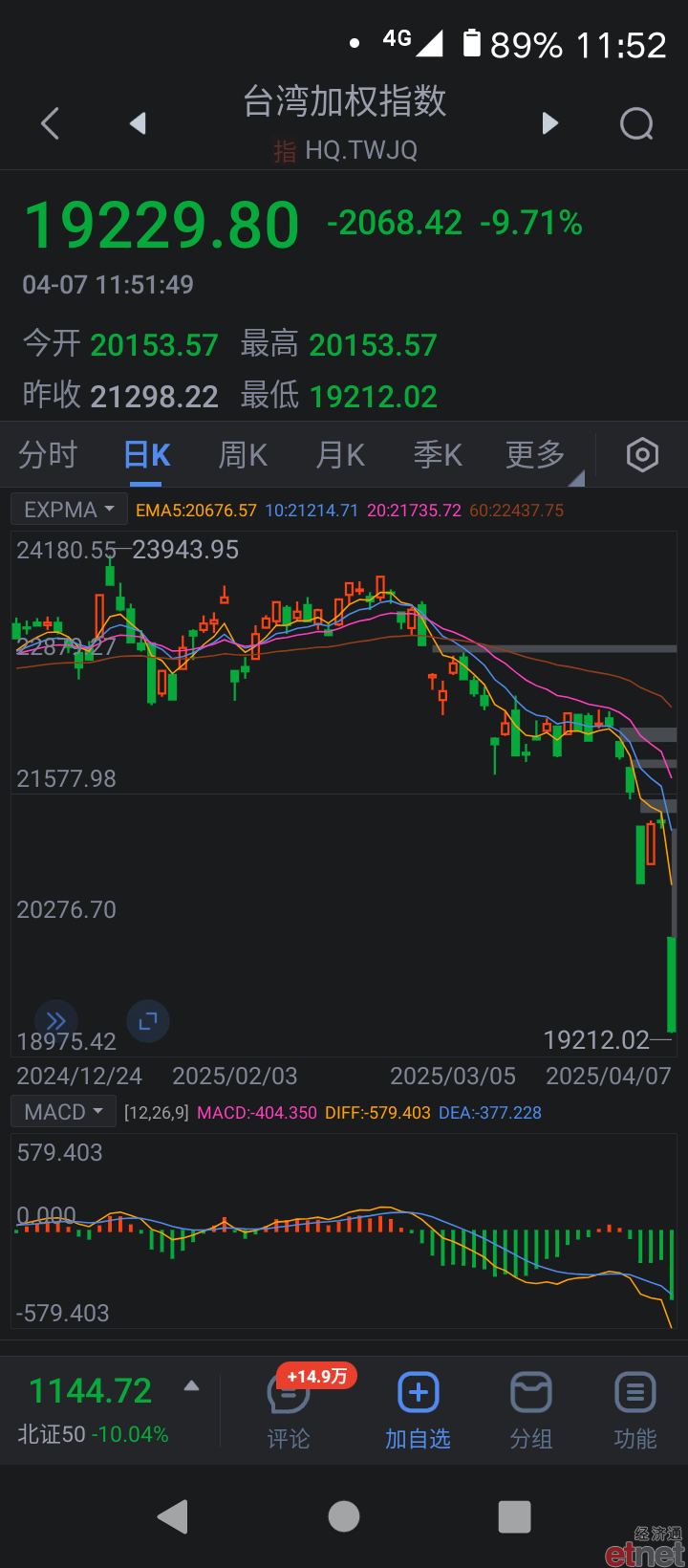Go back using the top-left arrow
Image resolution: width=688 pixels, height=1568 pixels.
(51, 123)
